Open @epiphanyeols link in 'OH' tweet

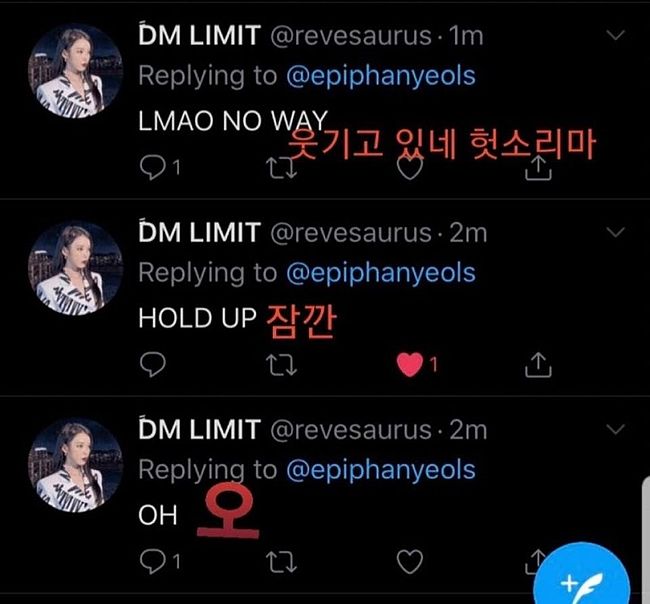point(381,469)
